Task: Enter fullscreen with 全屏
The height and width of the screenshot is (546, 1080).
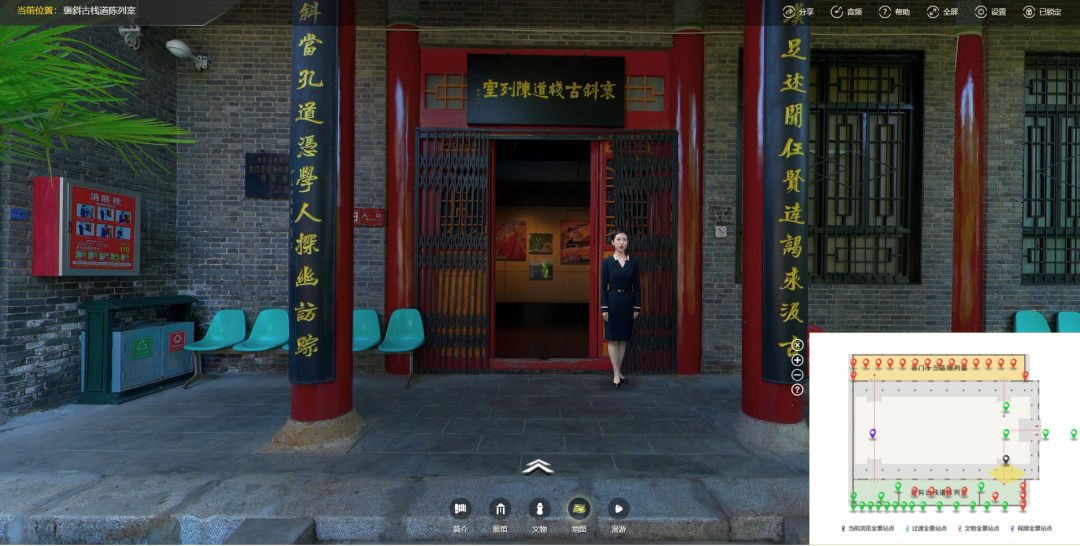Action: [x=942, y=12]
